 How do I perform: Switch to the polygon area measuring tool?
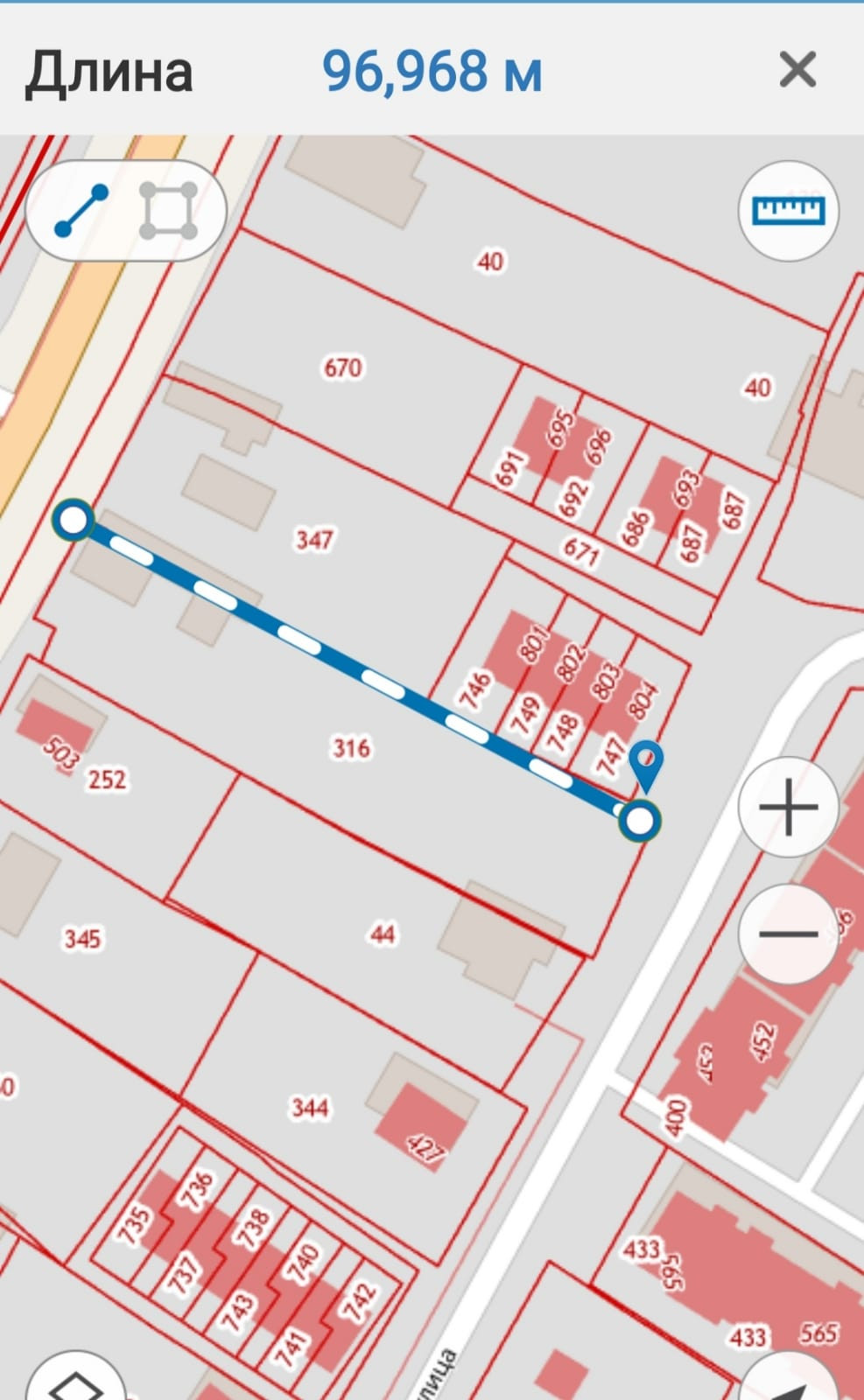coord(169,211)
